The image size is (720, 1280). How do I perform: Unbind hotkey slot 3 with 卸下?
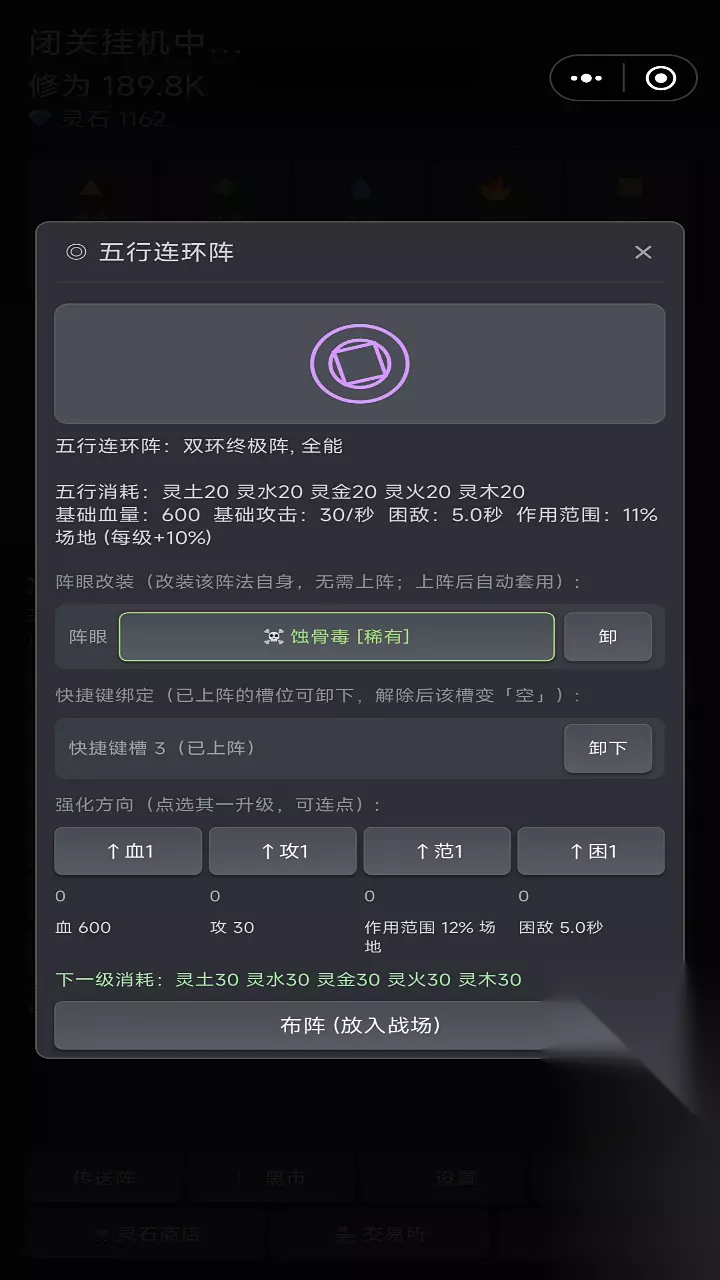608,748
